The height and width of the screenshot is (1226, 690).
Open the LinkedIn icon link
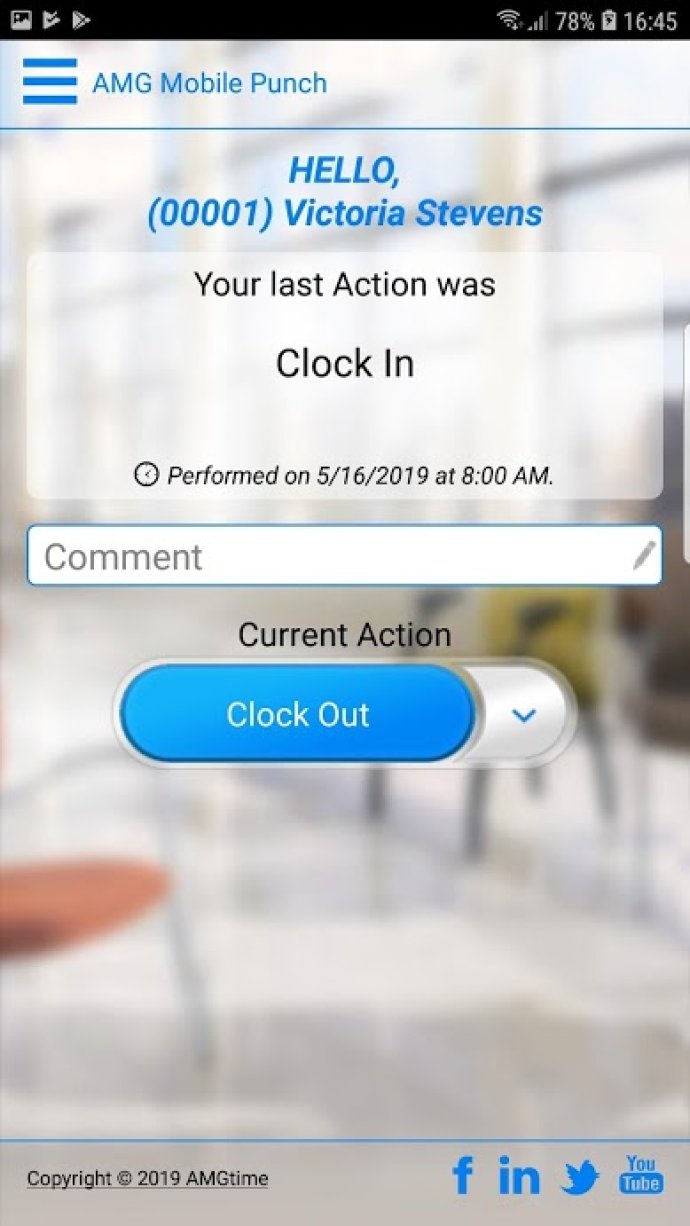coord(519,1176)
